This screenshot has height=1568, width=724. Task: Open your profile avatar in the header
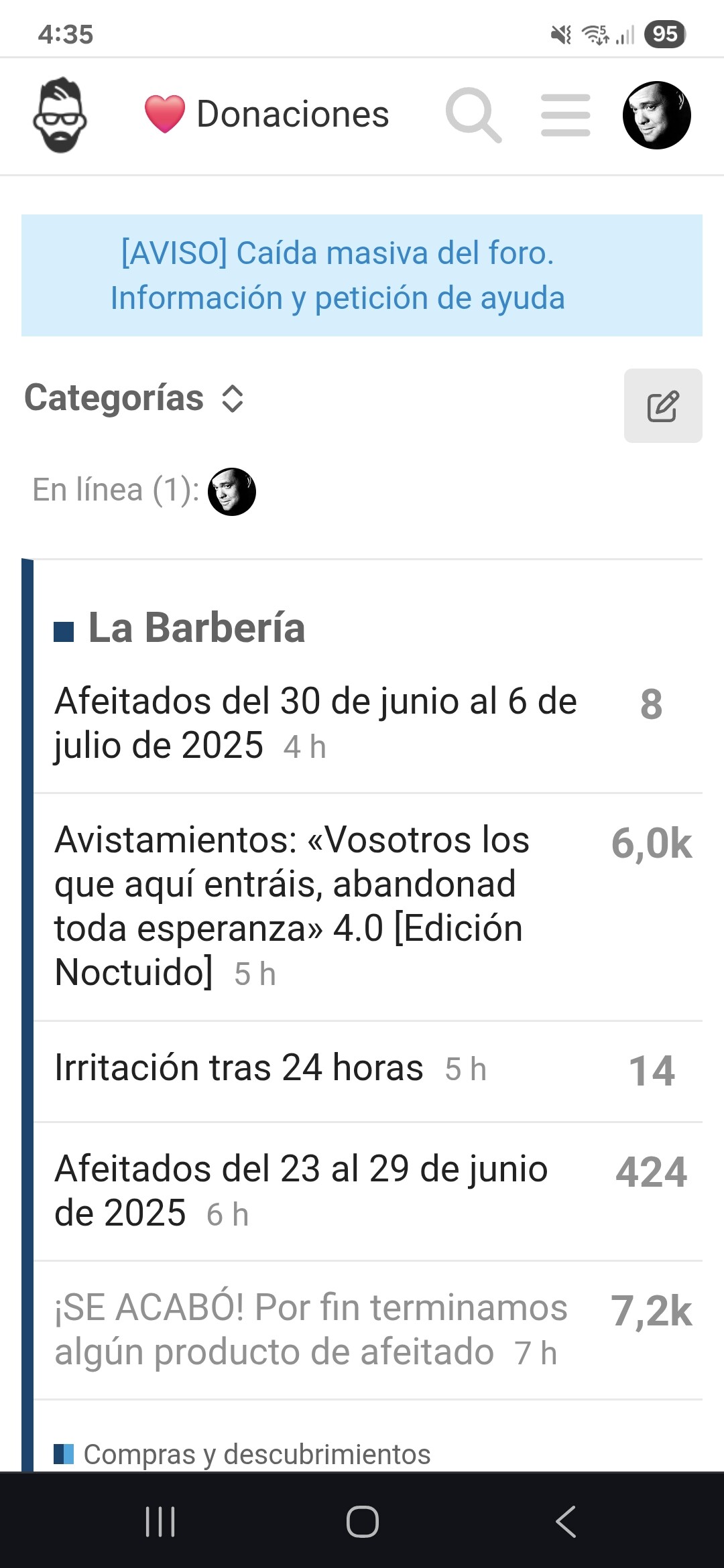tap(657, 115)
